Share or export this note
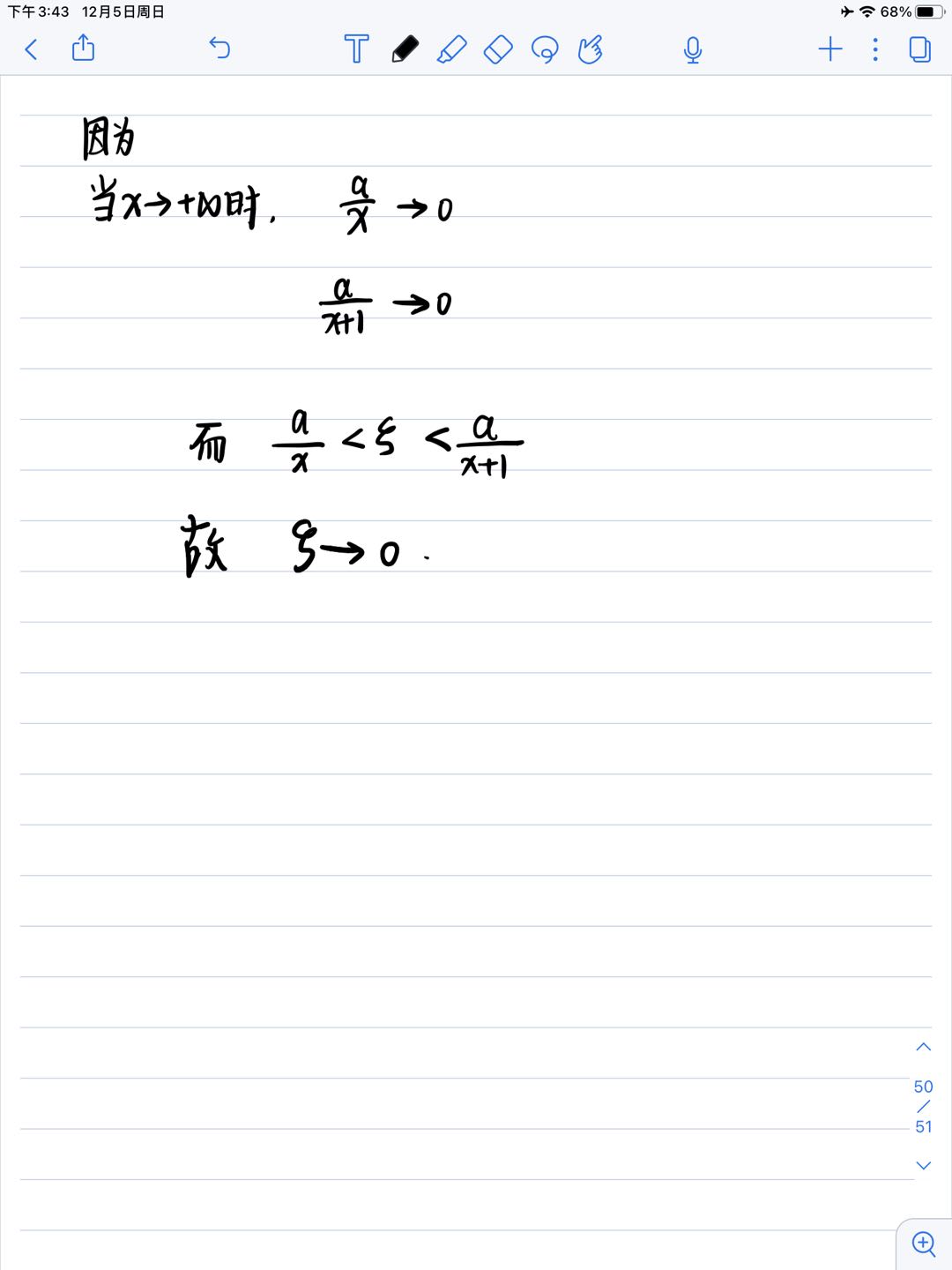The height and width of the screenshot is (1270, 952). (x=83, y=48)
